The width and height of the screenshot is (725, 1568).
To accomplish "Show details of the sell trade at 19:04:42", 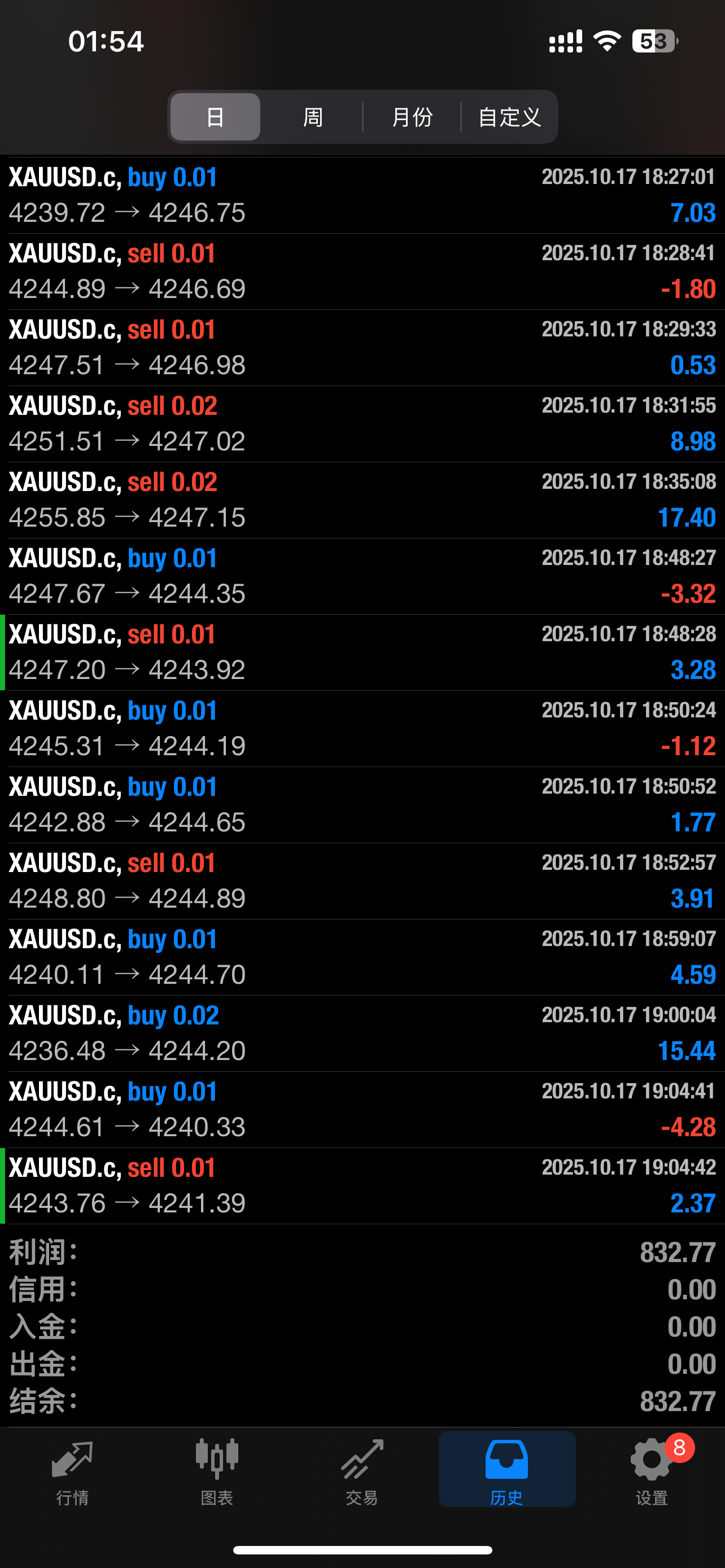I will coord(362,1186).
